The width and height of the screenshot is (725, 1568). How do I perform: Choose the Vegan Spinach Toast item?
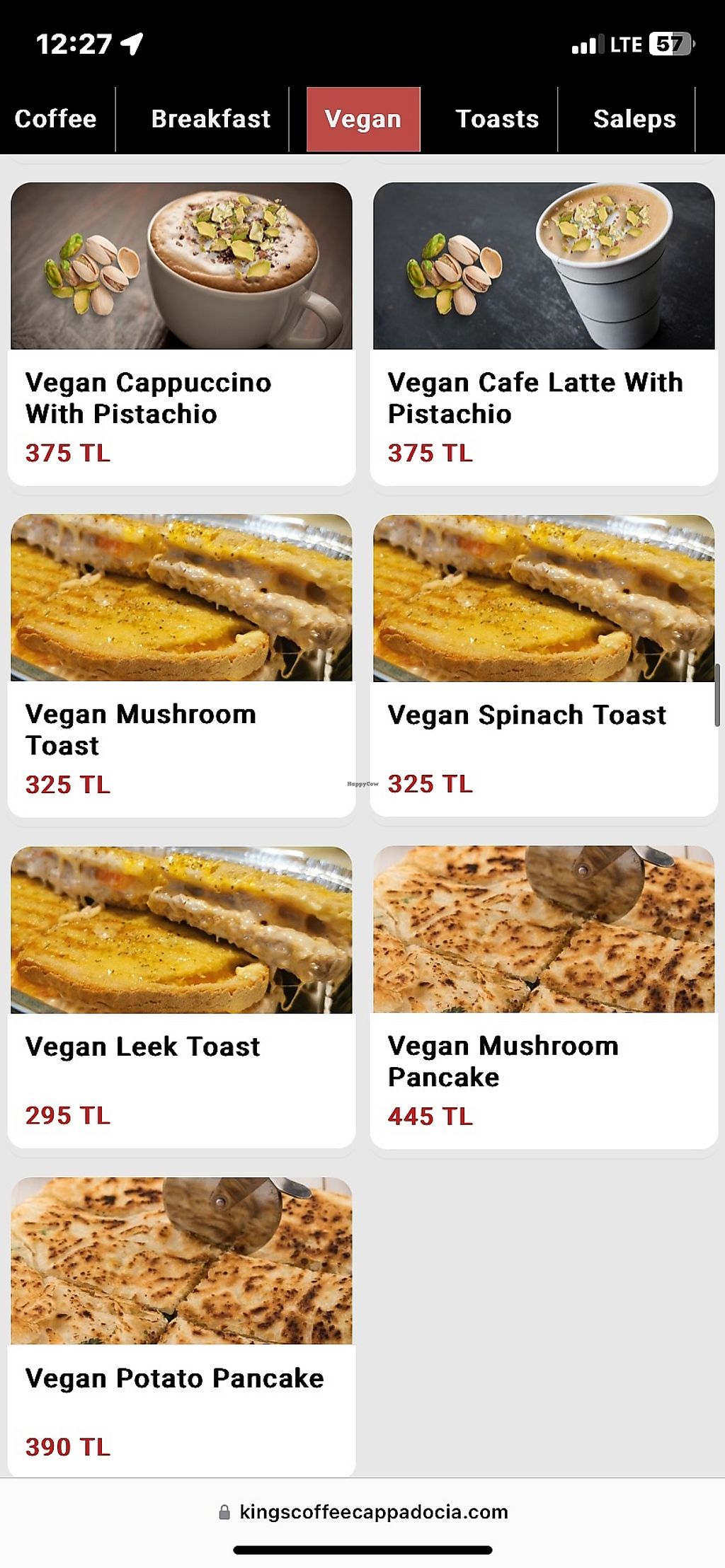[544, 665]
